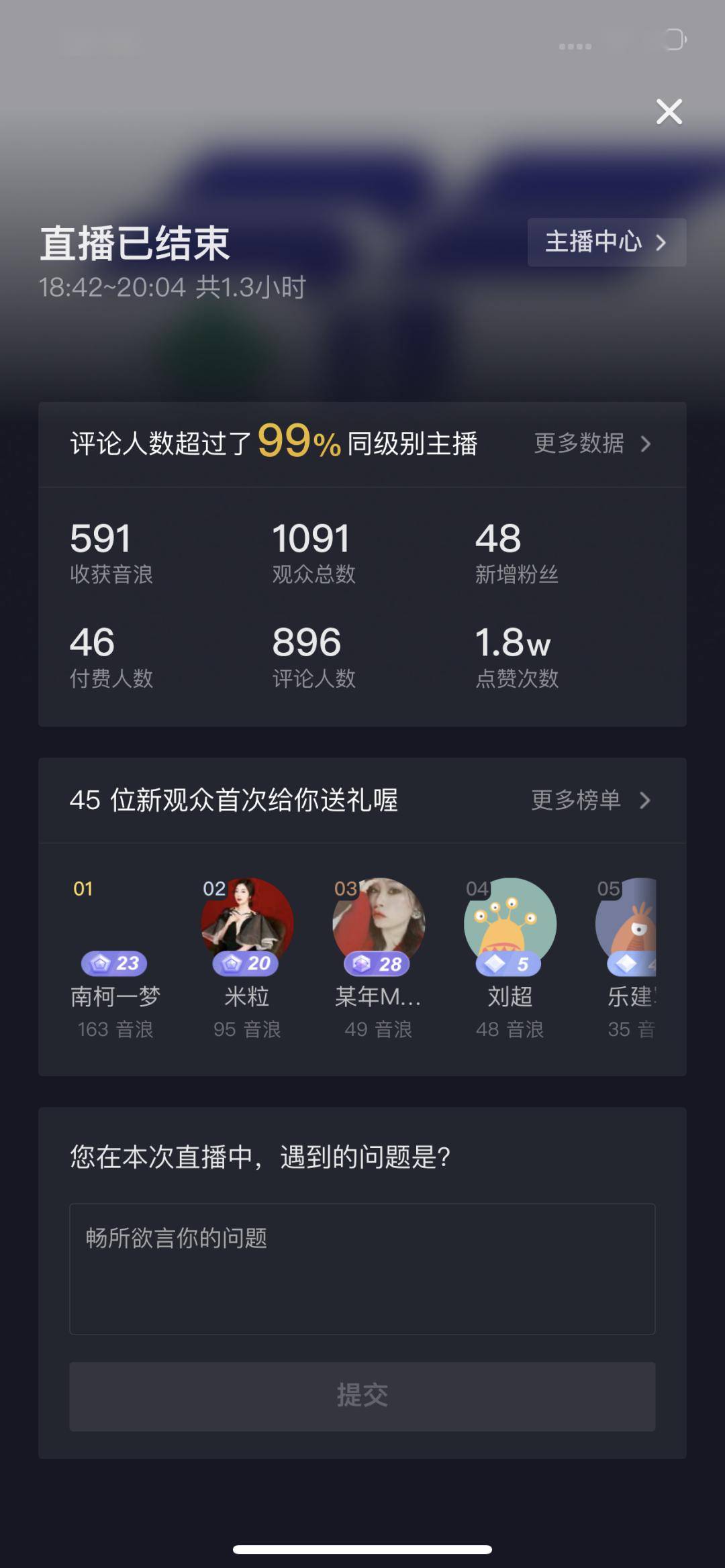This screenshot has width=725, height=1568.
Task: Select 南柯一梦's avatar in the ranking
Action: [114, 923]
